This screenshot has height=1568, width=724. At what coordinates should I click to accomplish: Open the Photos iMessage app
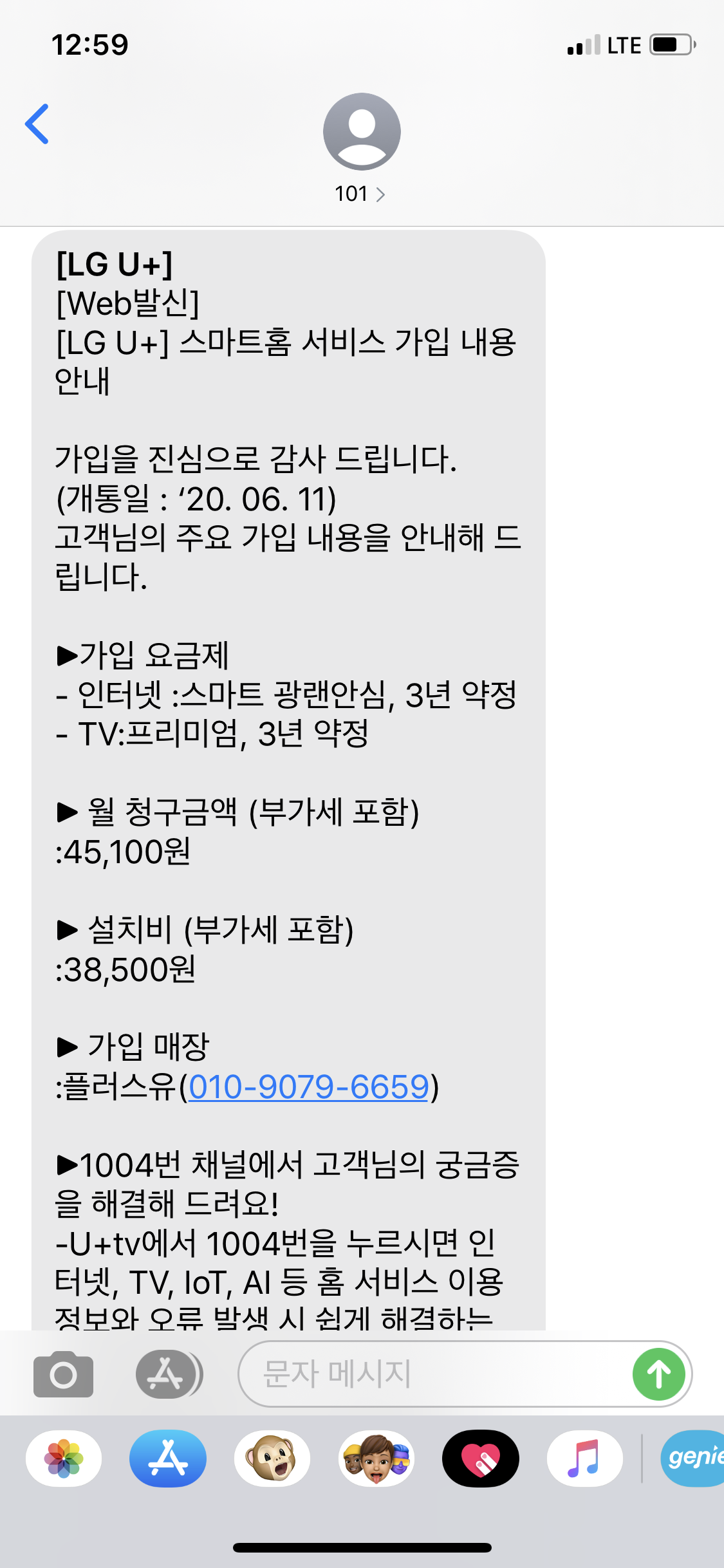pos(64,1459)
